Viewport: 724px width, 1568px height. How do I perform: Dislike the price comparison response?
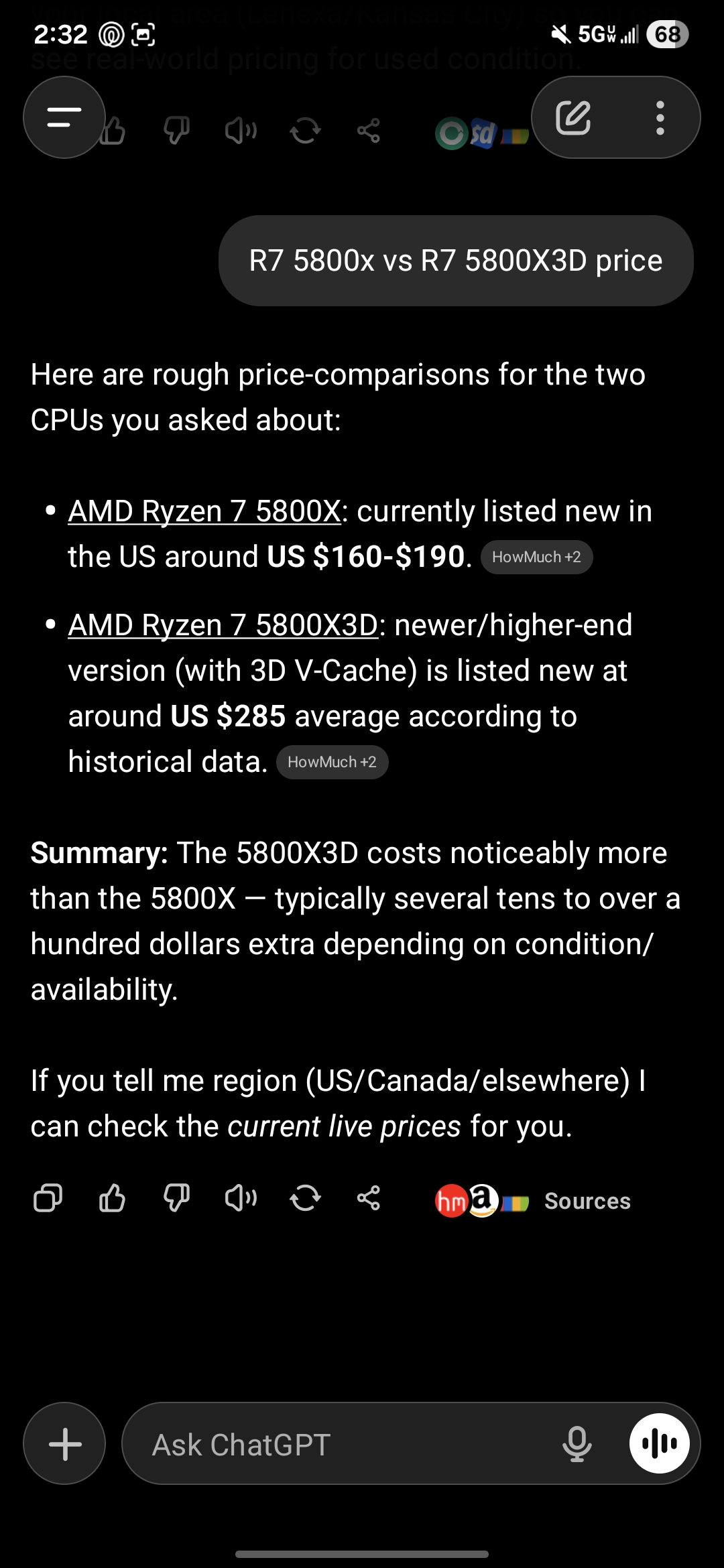pos(176,1198)
